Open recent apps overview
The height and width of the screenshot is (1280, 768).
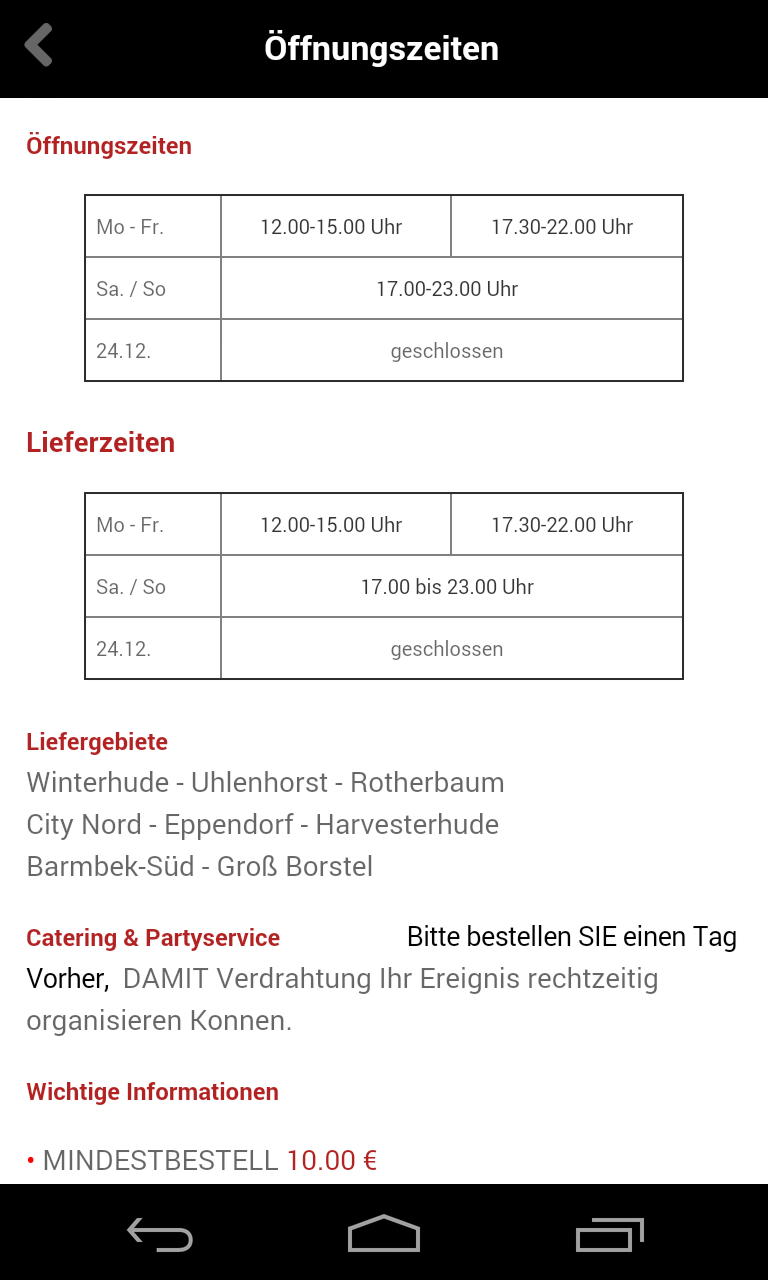(x=609, y=1234)
